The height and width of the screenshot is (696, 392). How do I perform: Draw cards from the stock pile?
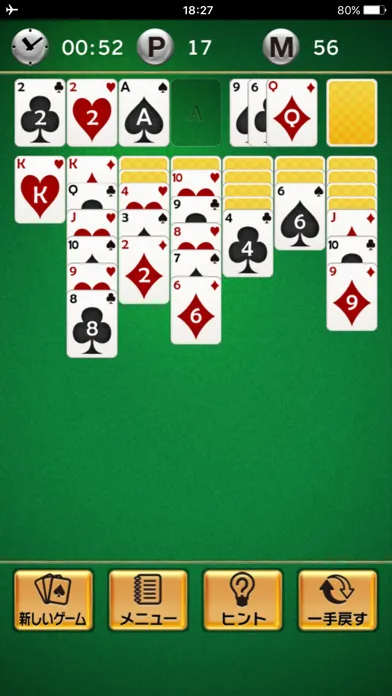coord(352,113)
